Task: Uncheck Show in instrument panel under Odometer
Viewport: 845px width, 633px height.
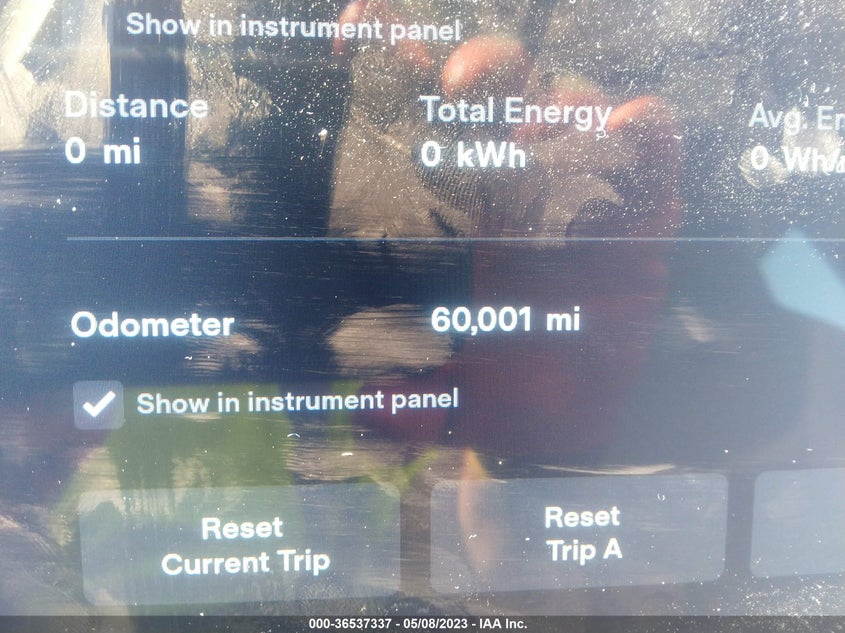Action: pos(99,405)
